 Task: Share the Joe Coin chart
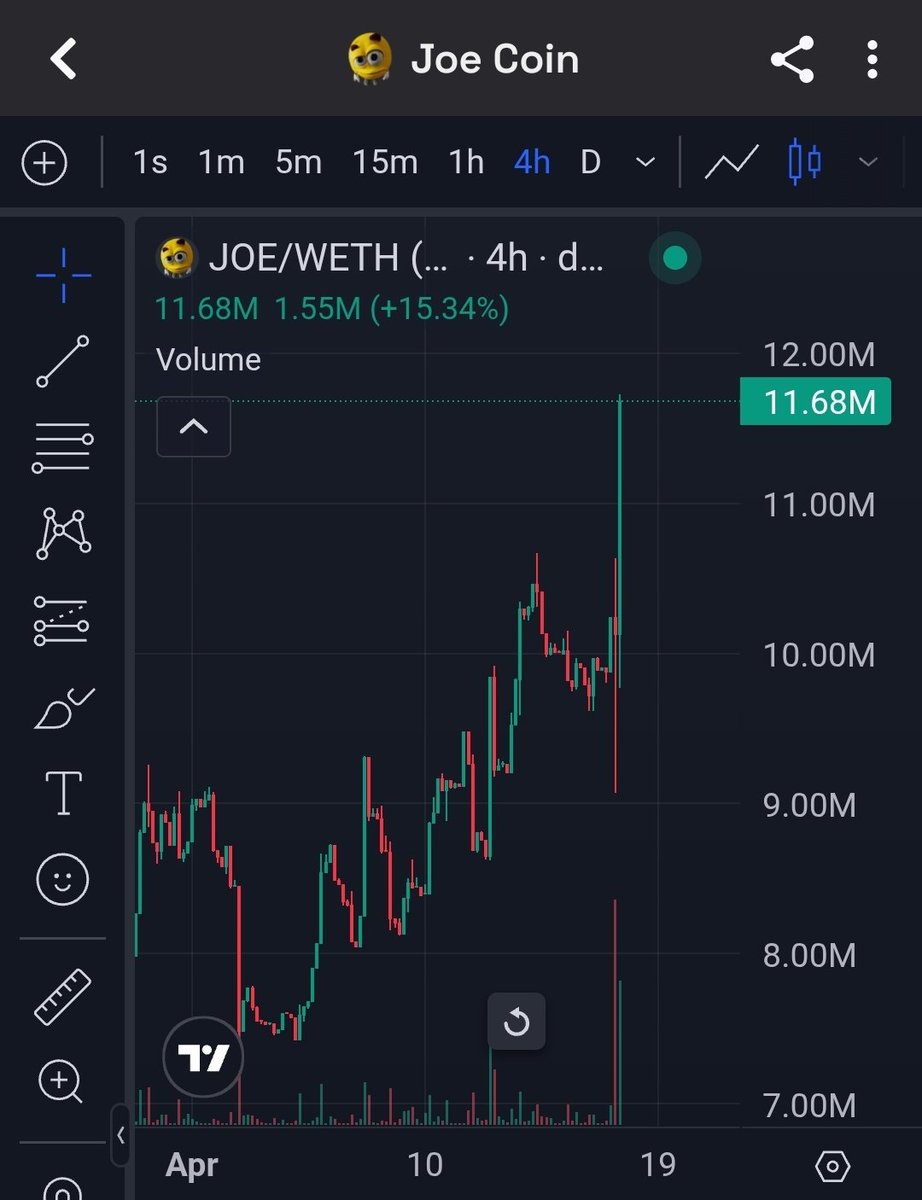click(792, 60)
